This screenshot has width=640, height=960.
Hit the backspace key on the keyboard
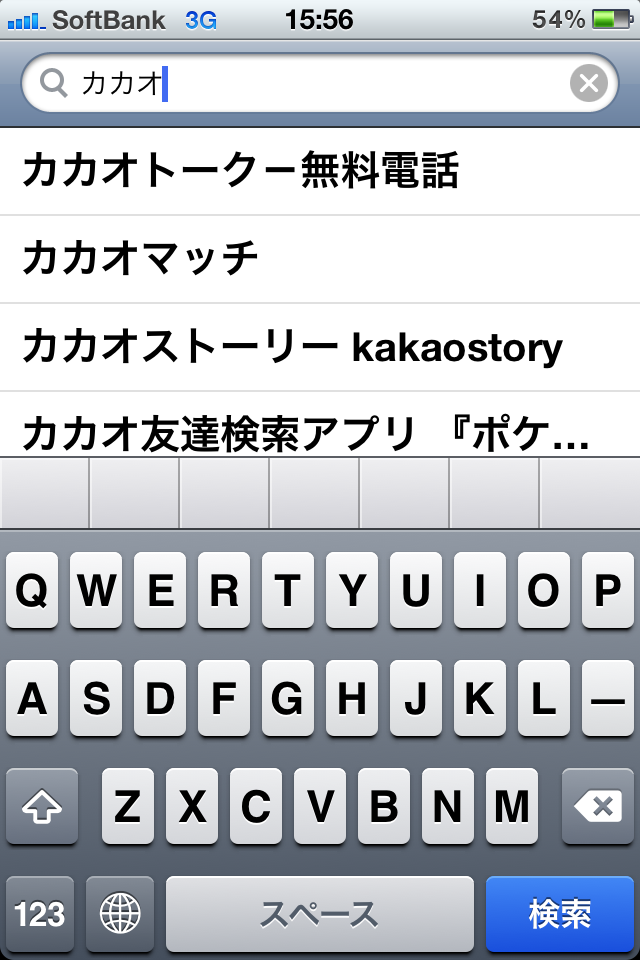(598, 806)
